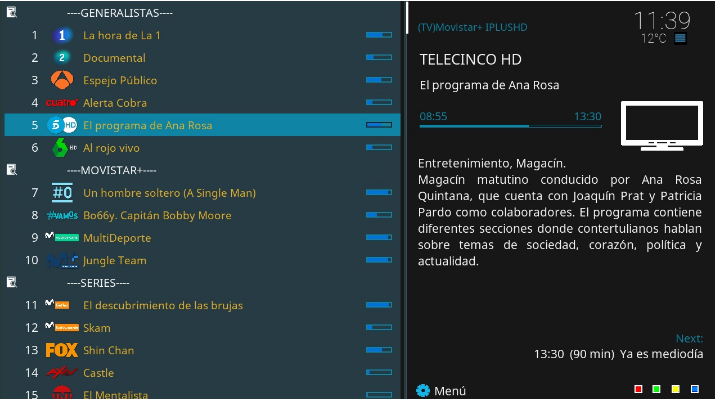Tap the red color button
715x399 pixels.
(638, 389)
